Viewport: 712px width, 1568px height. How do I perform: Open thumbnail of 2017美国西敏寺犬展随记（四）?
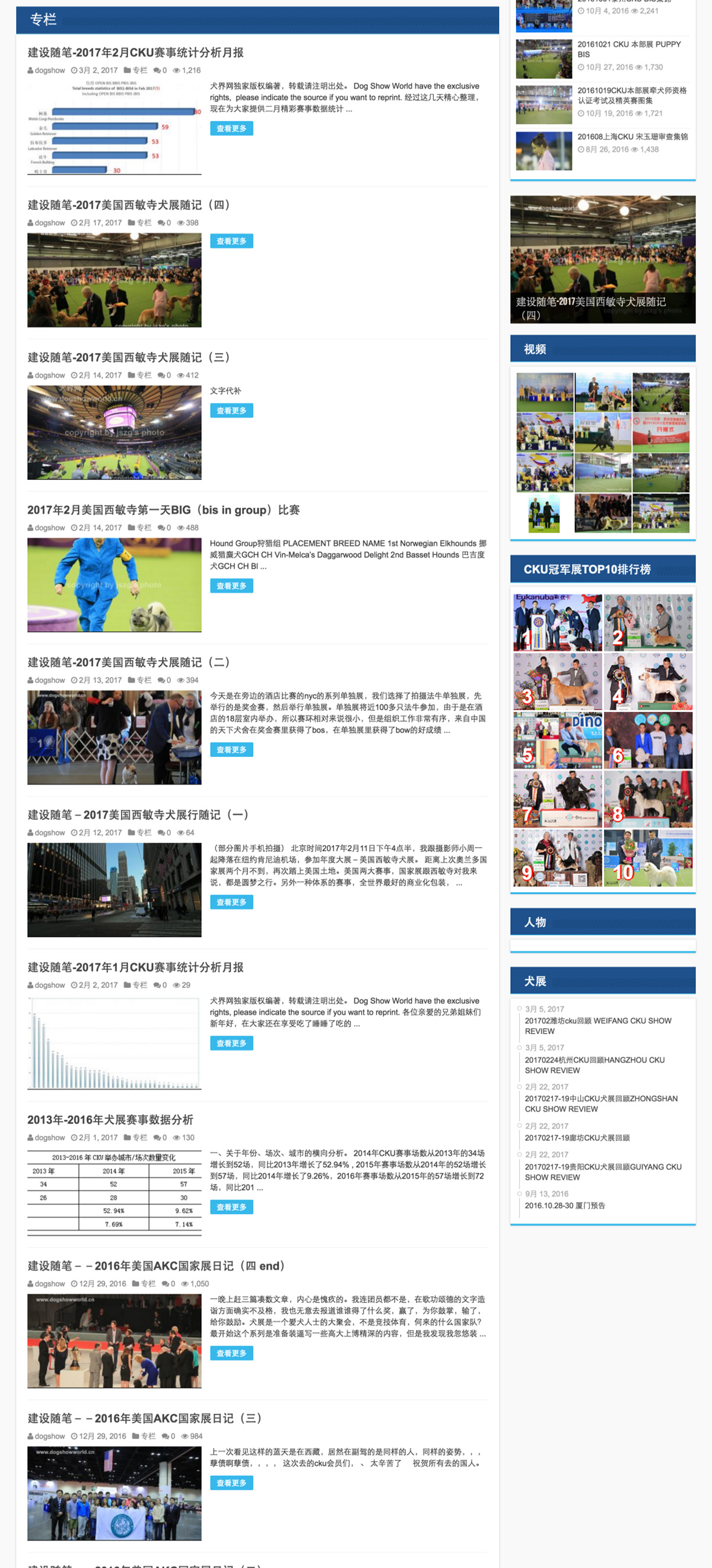tap(115, 280)
